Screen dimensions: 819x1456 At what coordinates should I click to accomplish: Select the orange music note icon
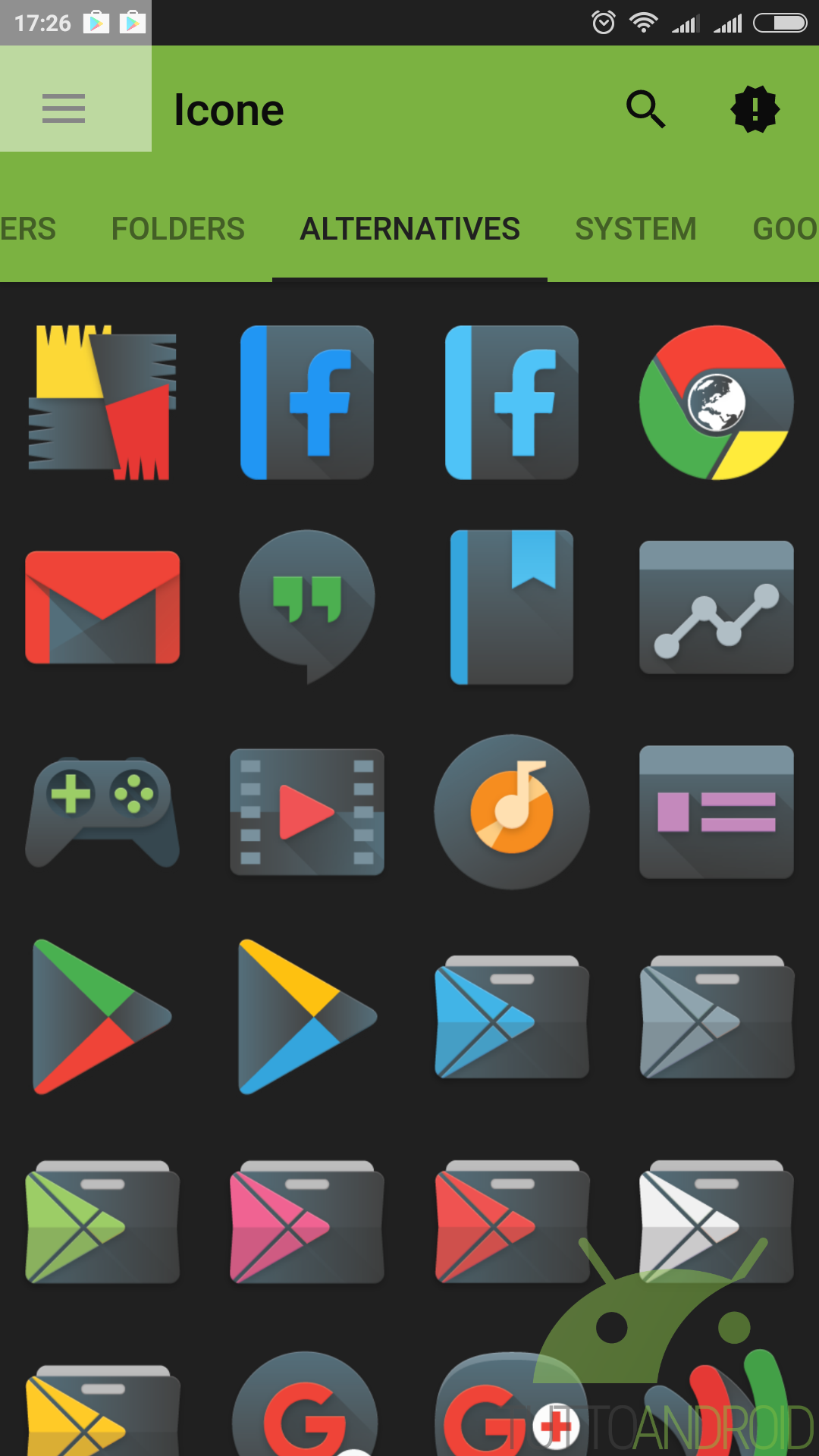point(512,812)
